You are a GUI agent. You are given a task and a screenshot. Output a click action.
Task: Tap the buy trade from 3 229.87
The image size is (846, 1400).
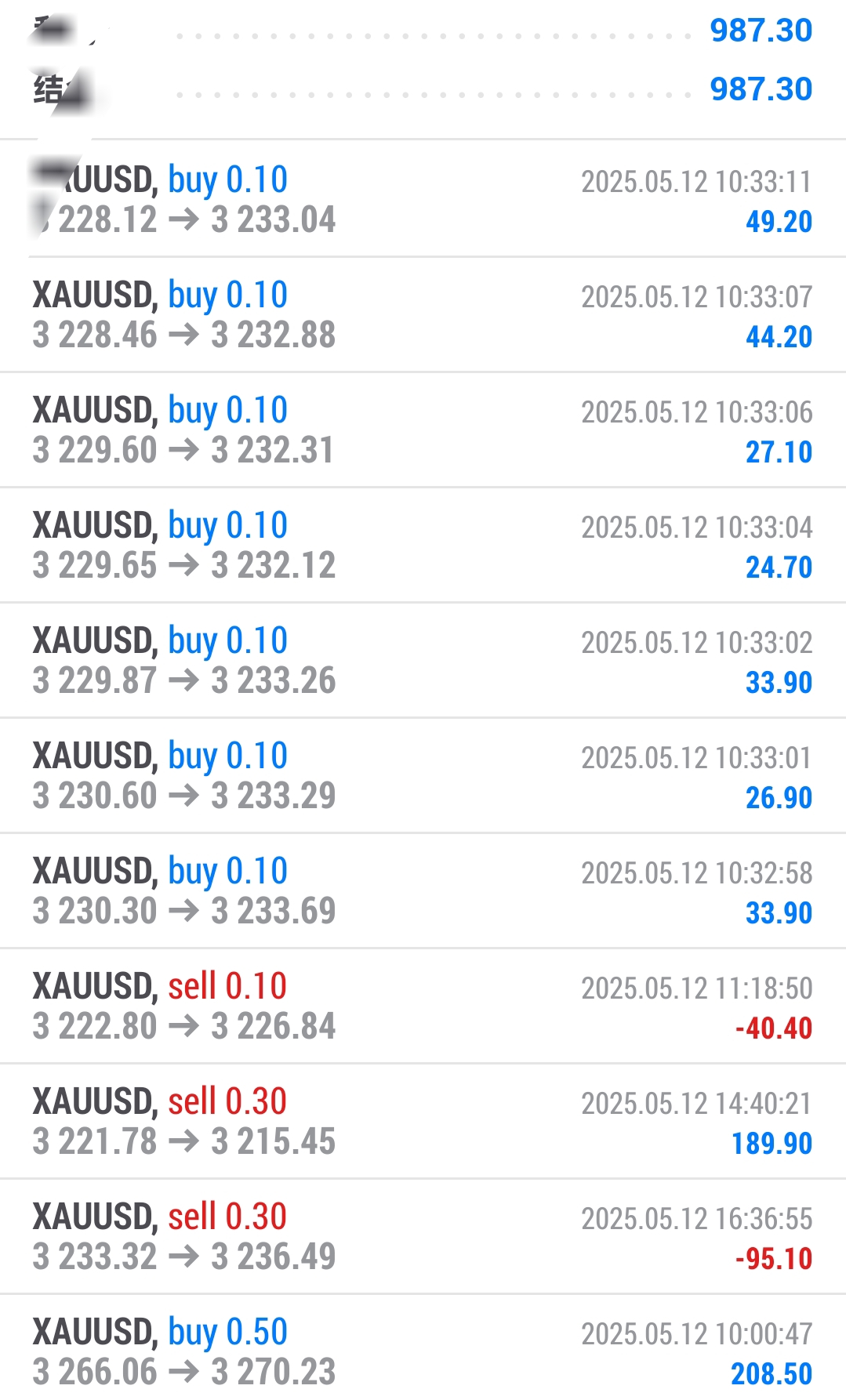(x=423, y=660)
